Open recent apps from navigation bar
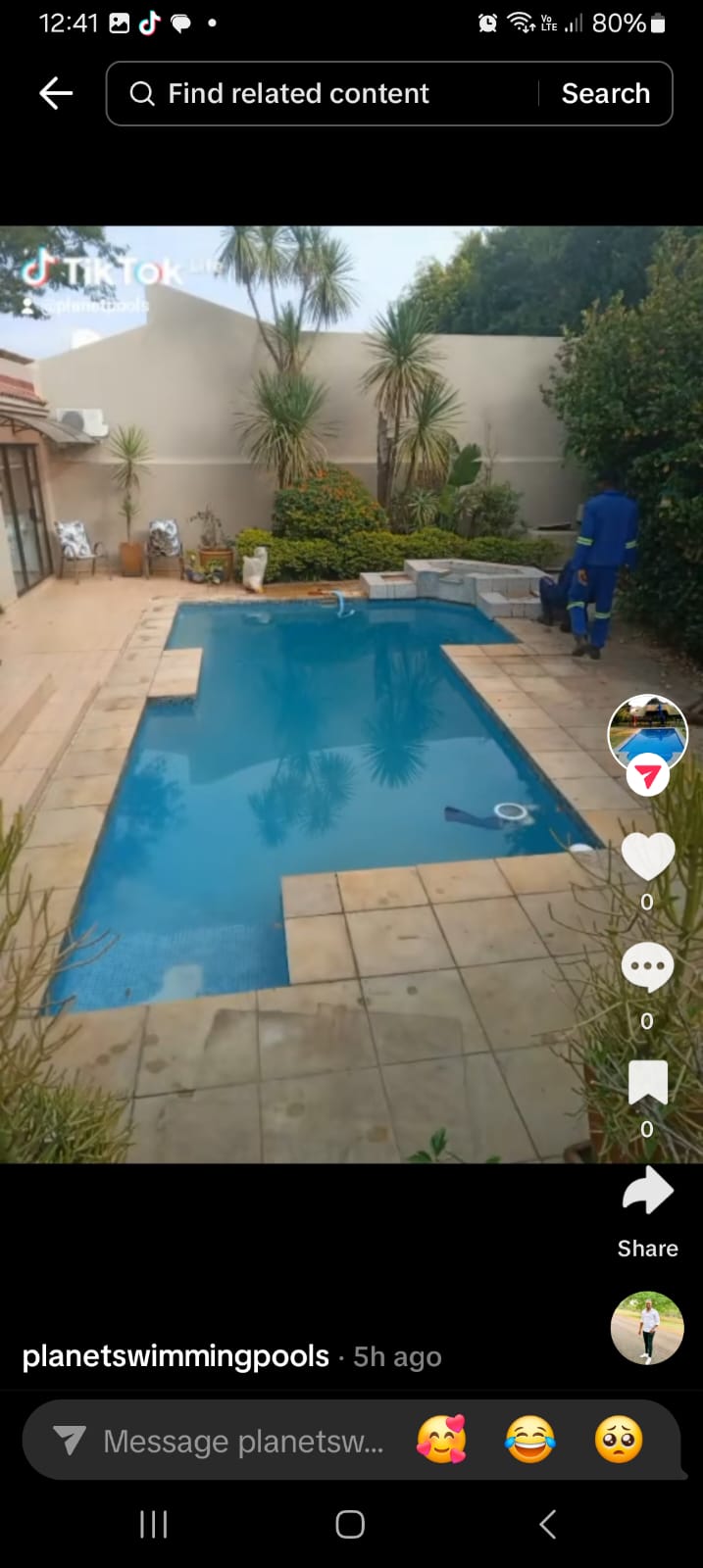The image size is (703, 1568). [154, 1524]
